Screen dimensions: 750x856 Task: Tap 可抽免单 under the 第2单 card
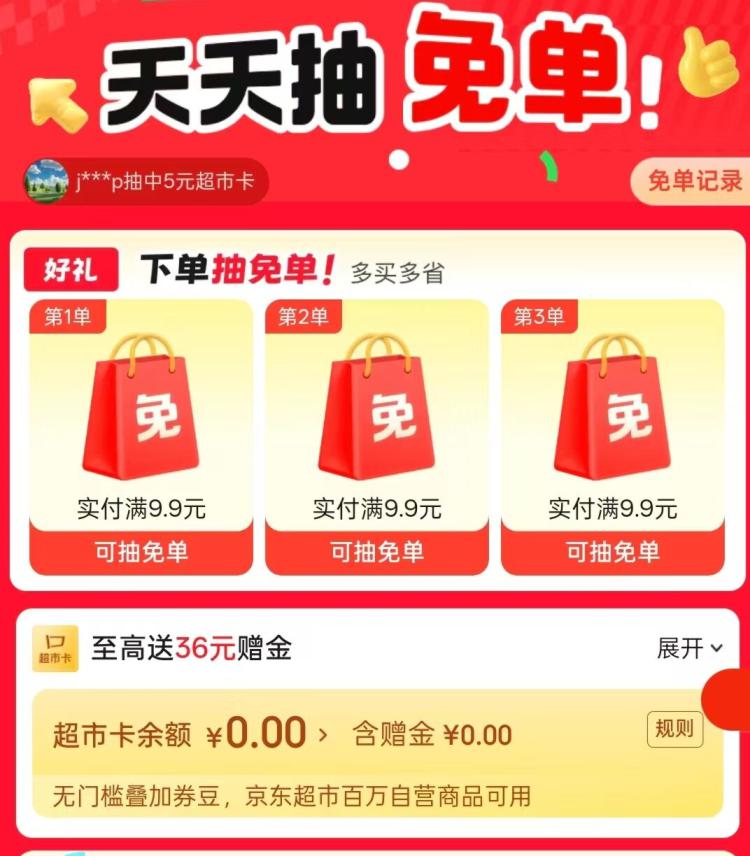pyautogui.click(x=377, y=551)
